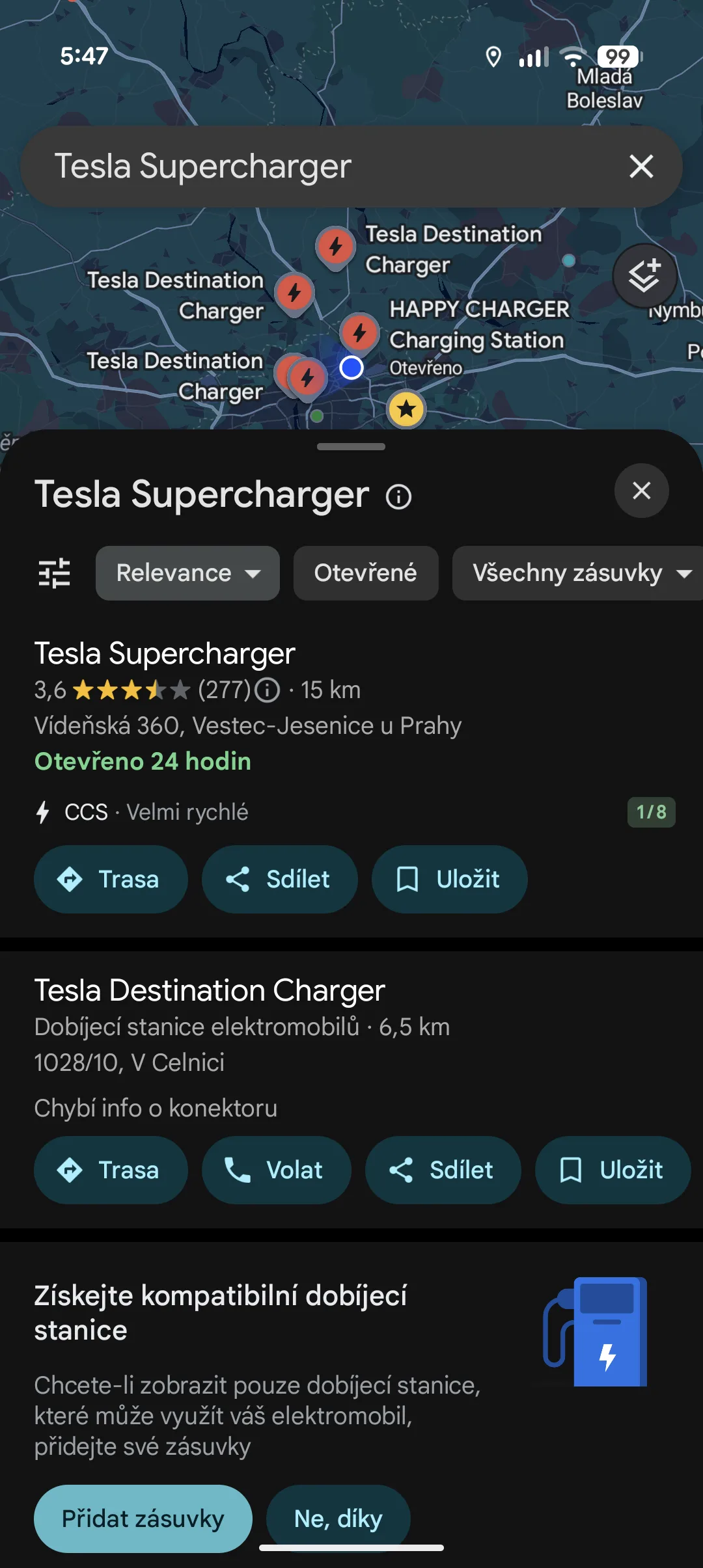Tap Přidat zásuvky to add plugs
The image size is (703, 1568).
click(143, 1519)
